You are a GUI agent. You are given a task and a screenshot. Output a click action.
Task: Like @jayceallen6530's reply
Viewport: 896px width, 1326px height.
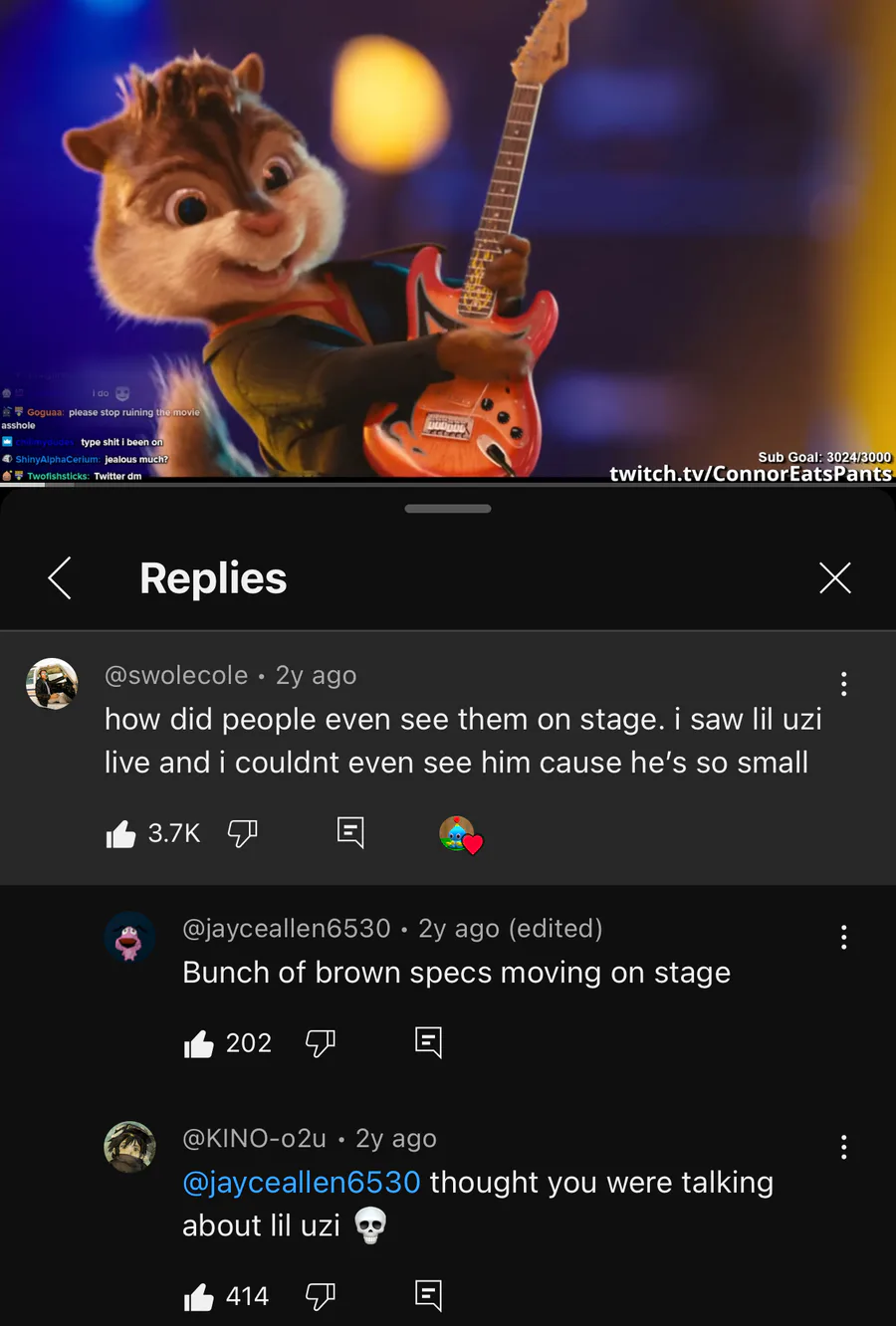tap(199, 1043)
